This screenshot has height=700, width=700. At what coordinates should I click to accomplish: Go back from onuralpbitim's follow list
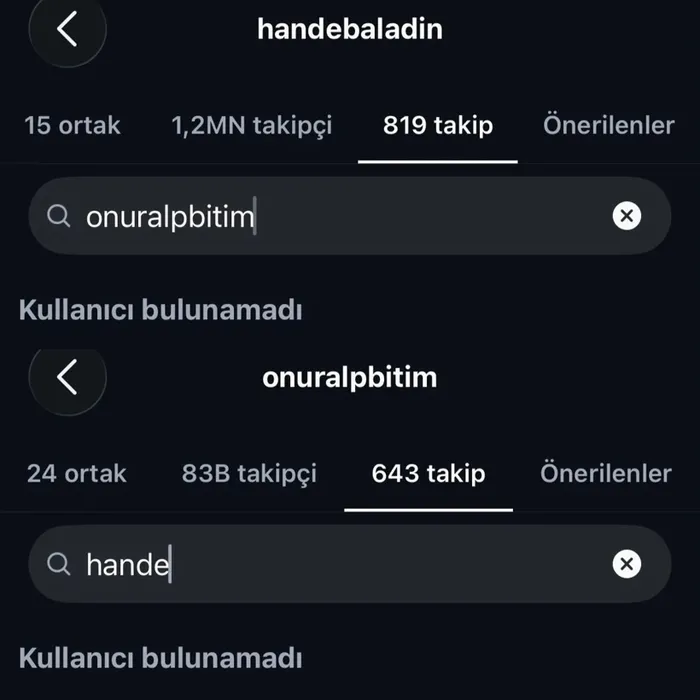click(x=67, y=377)
